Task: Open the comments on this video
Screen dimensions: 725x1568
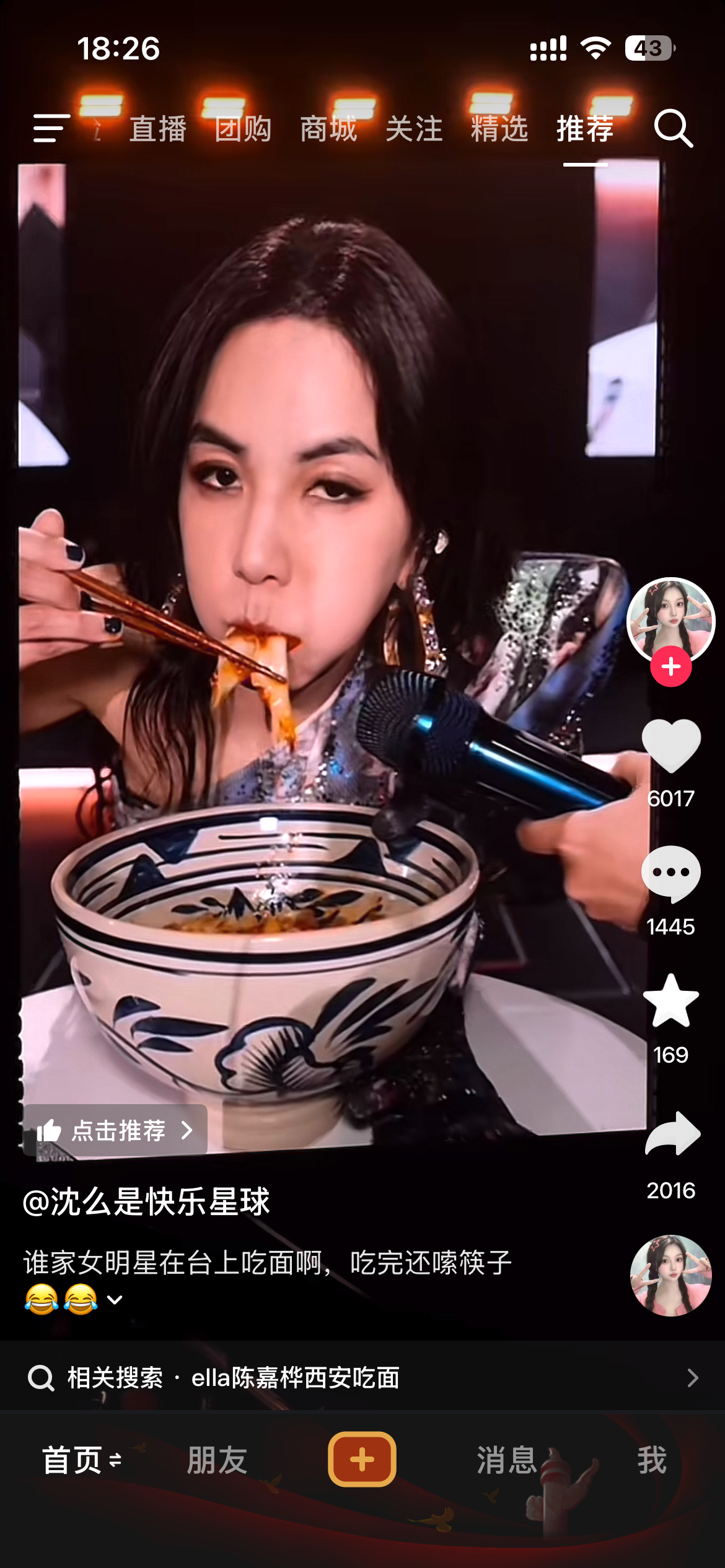Action: pos(671,874)
